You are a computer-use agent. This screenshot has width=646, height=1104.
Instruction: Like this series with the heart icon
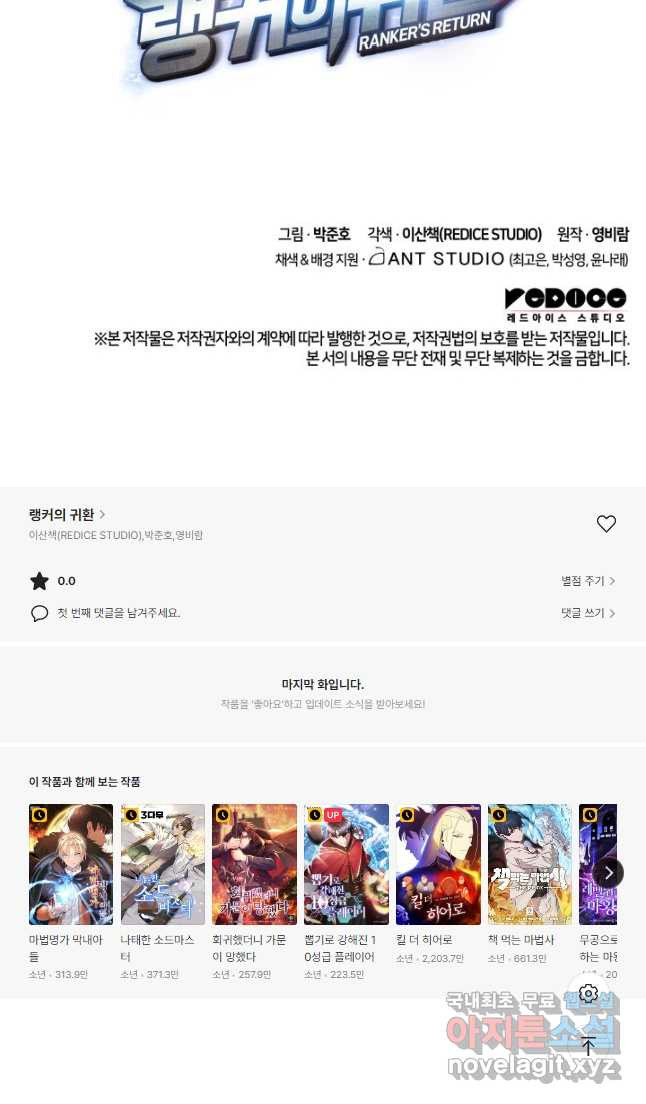(606, 524)
